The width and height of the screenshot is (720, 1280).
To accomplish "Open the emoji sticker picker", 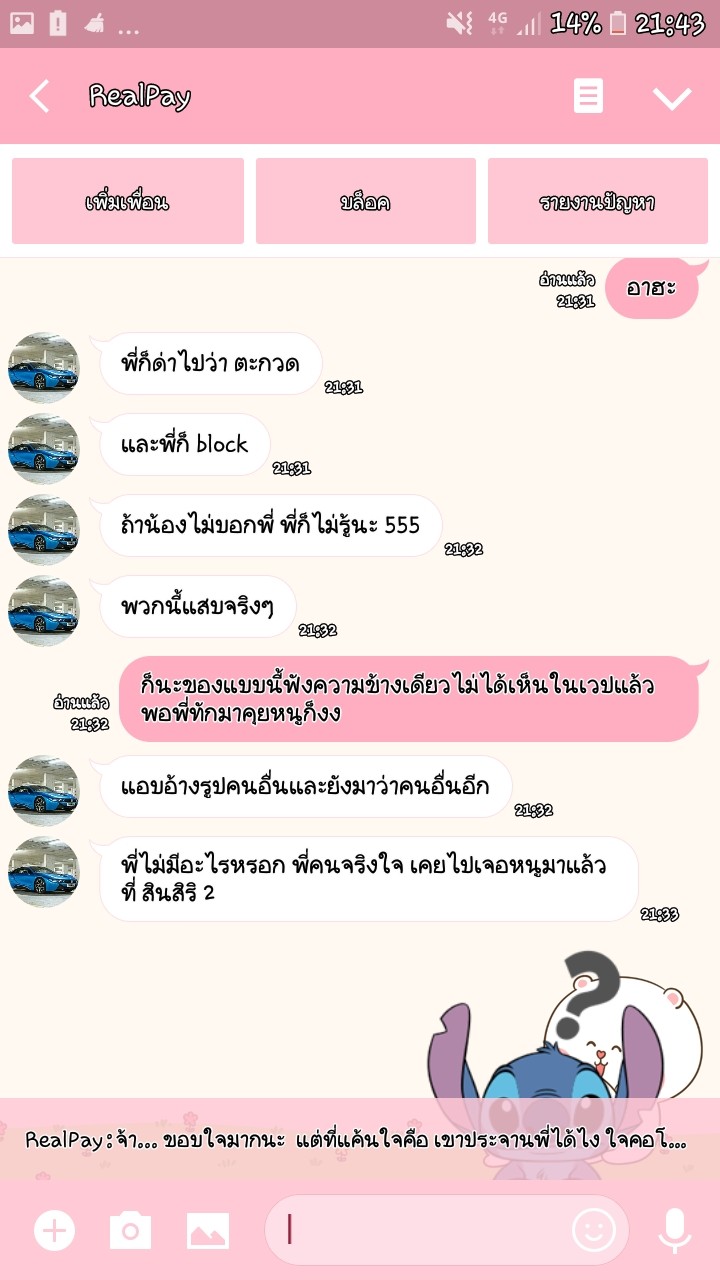I will pyautogui.click(x=594, y=1230).
